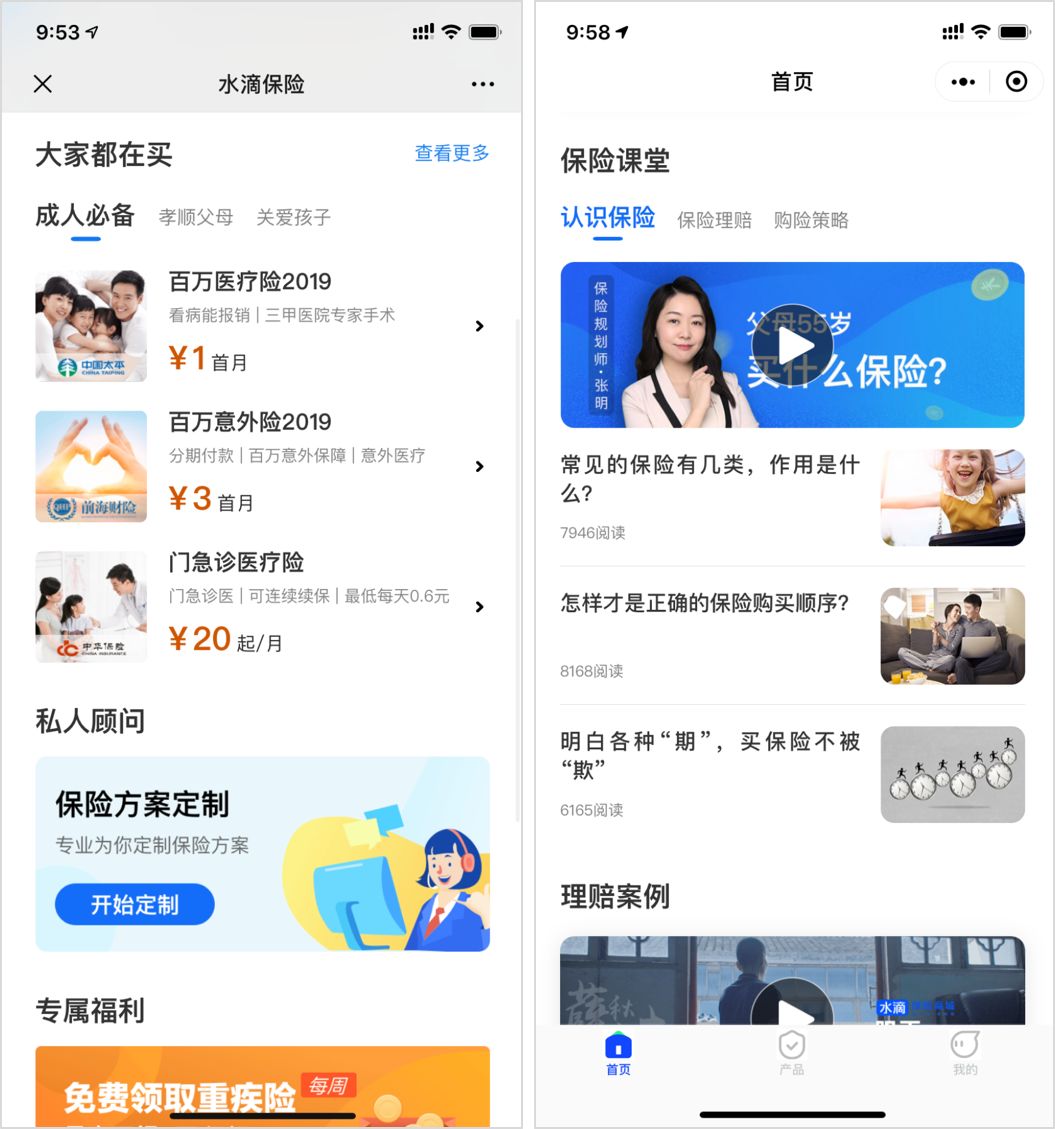This screenshot has width=1055, height=1129.
Task: Go to the 产品 tab
Action: 791,1052
